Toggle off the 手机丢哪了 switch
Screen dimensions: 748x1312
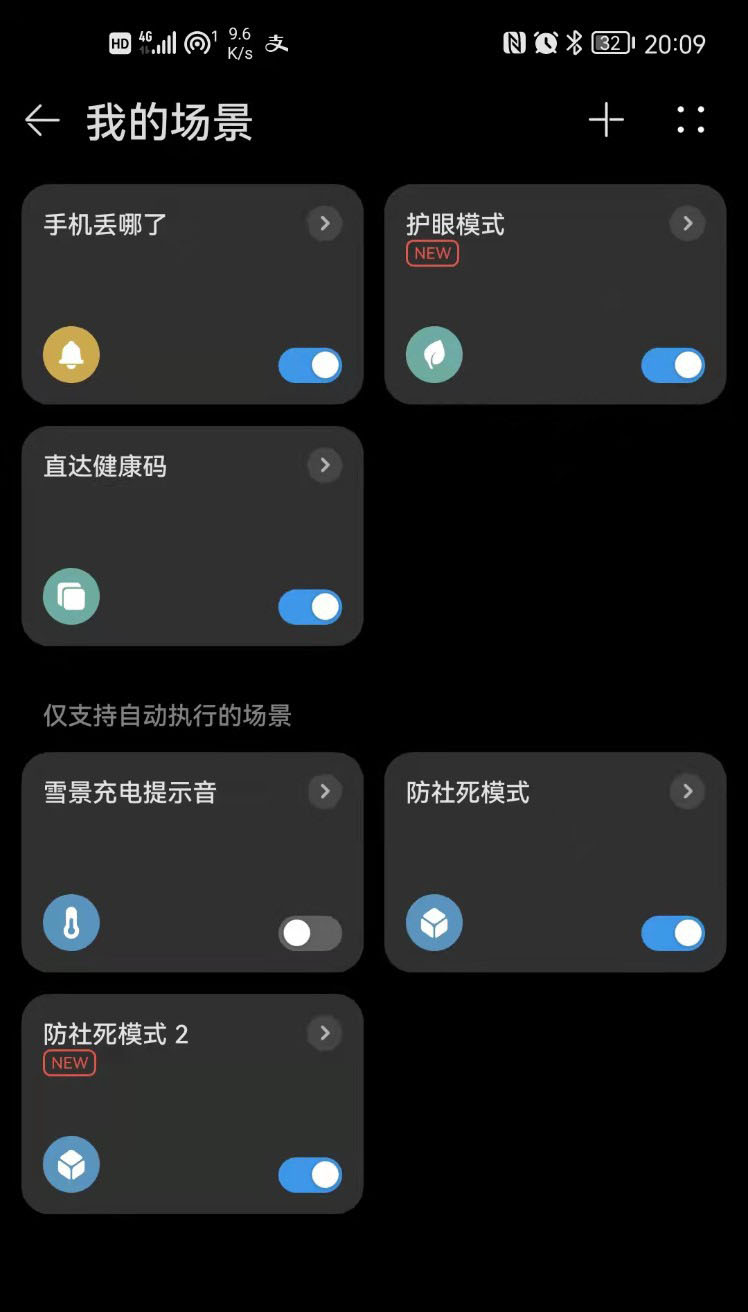tap(310, 365)
